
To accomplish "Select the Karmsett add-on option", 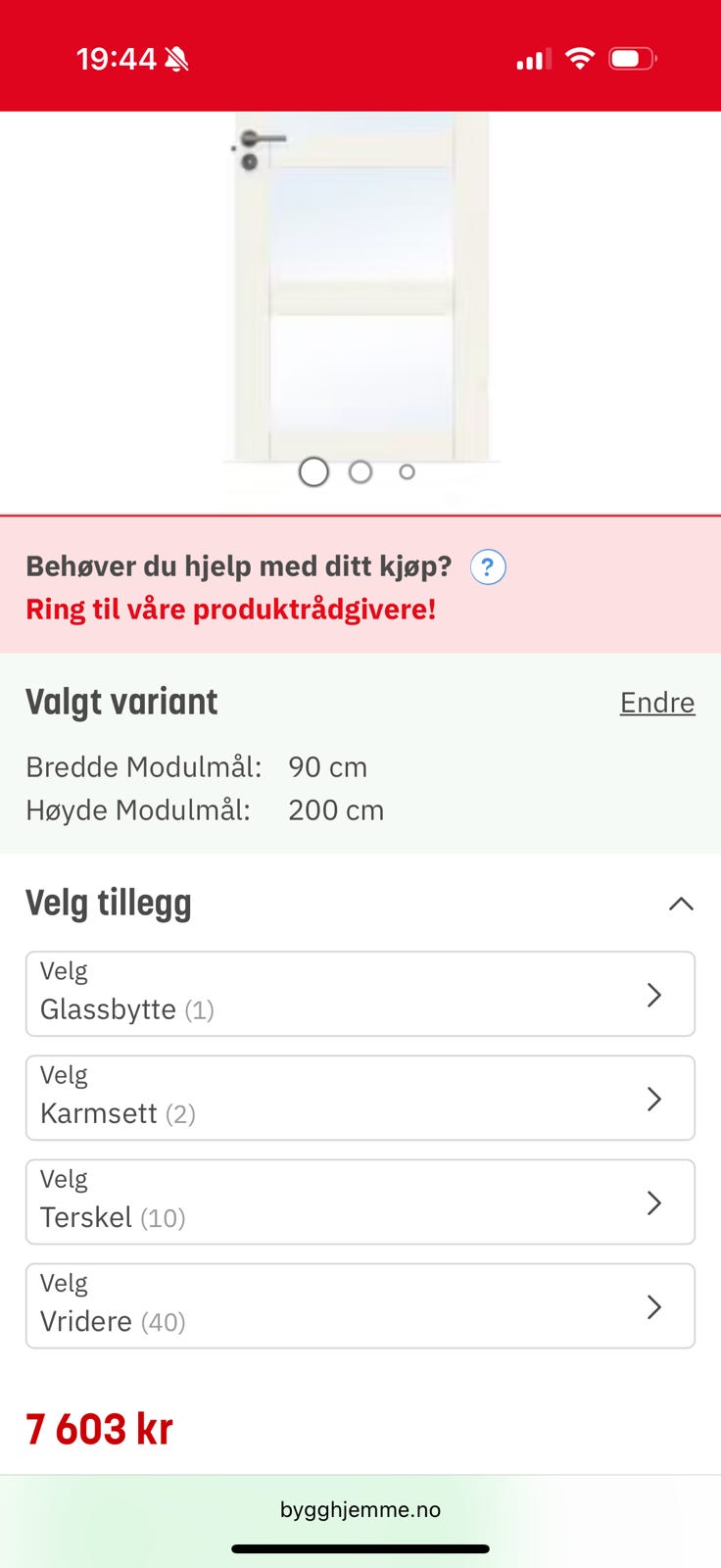I will [x=360, y=1098].
